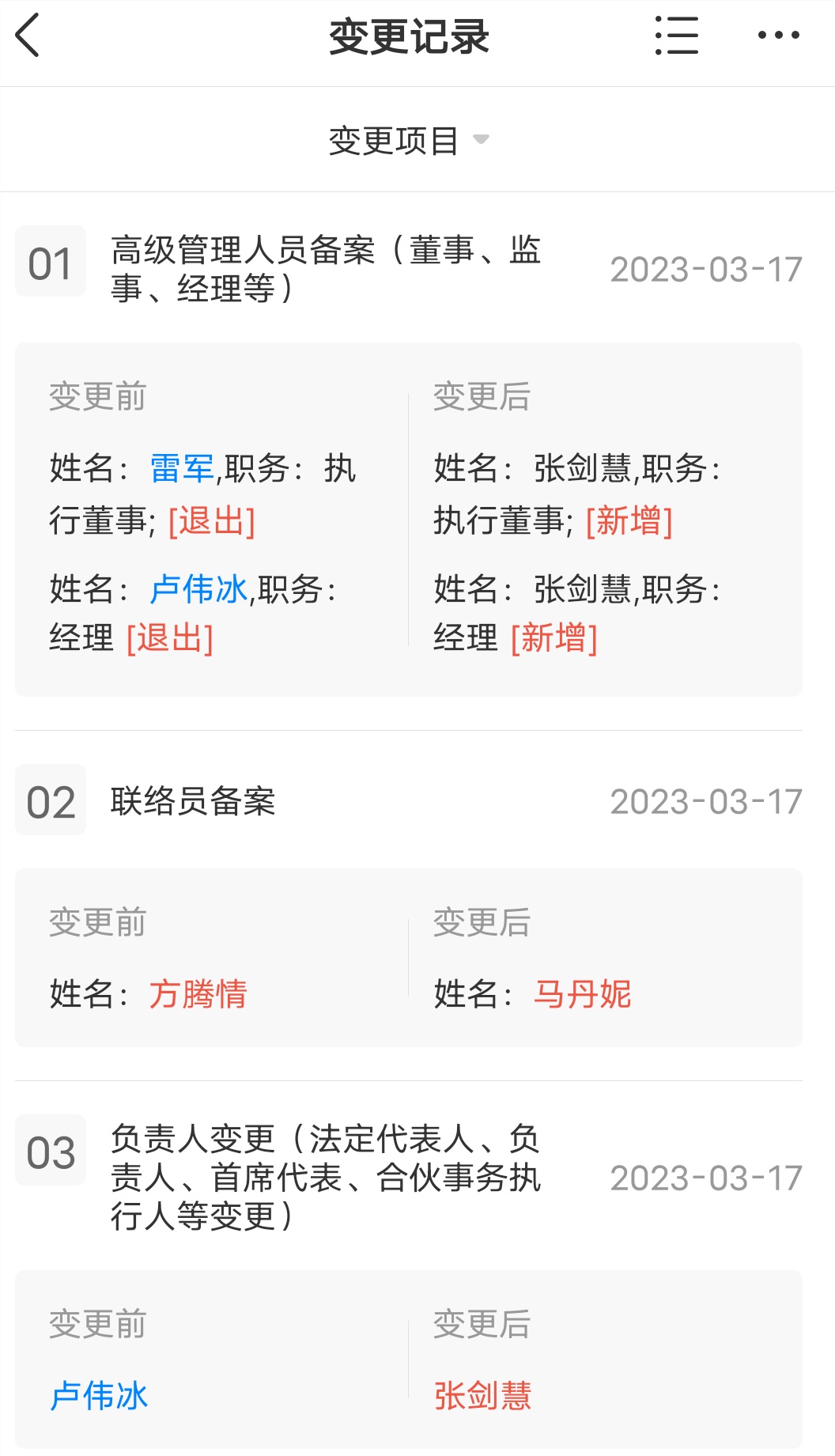This screenshot has height=1456, width=835.
Task: Open 卢伟冰 link in executive record
Action: (198, 589)
